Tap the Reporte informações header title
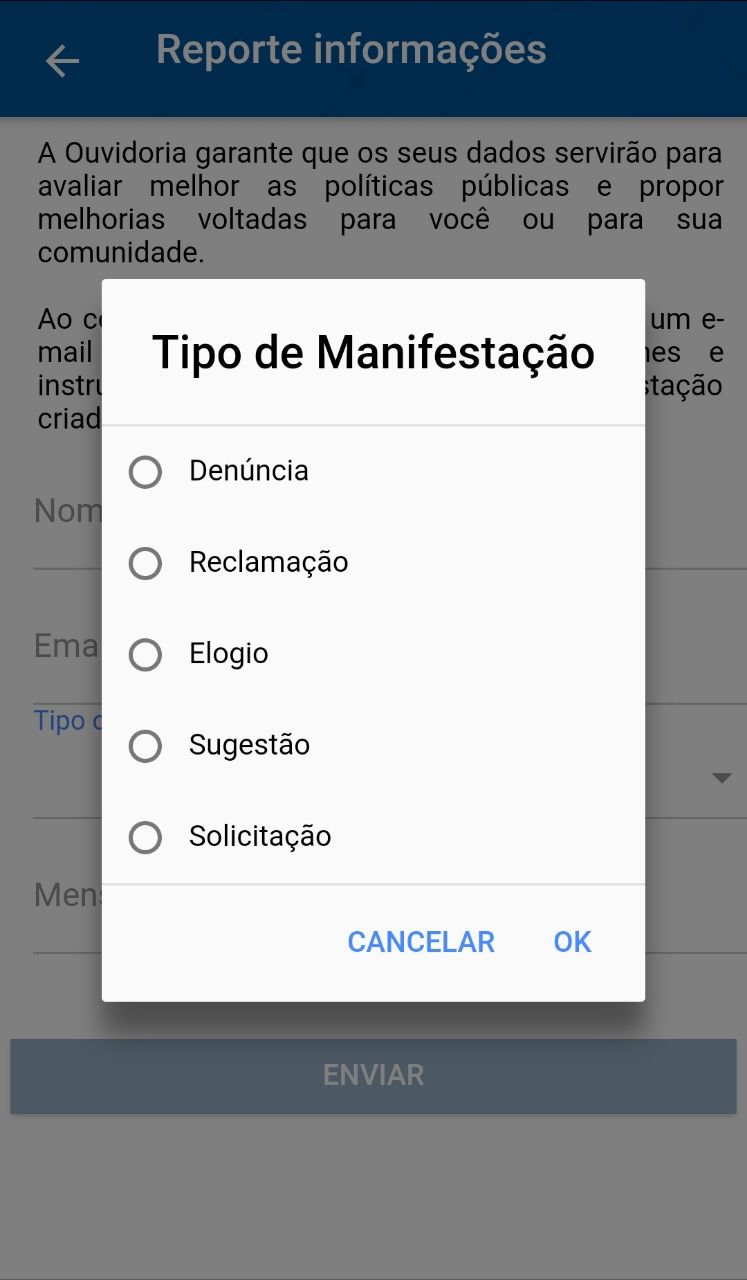 click(x=349, y=48)
